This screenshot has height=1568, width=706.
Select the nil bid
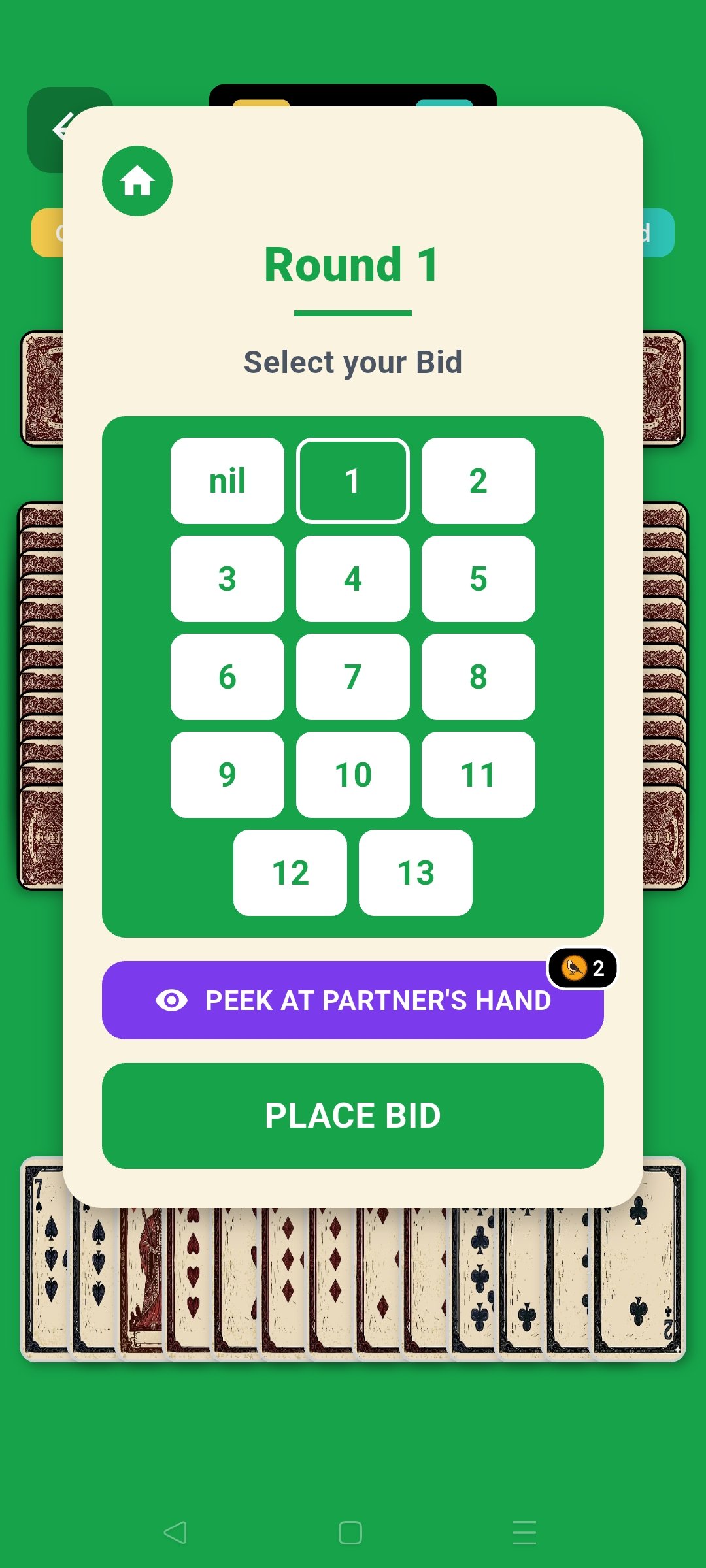[227, 481]
